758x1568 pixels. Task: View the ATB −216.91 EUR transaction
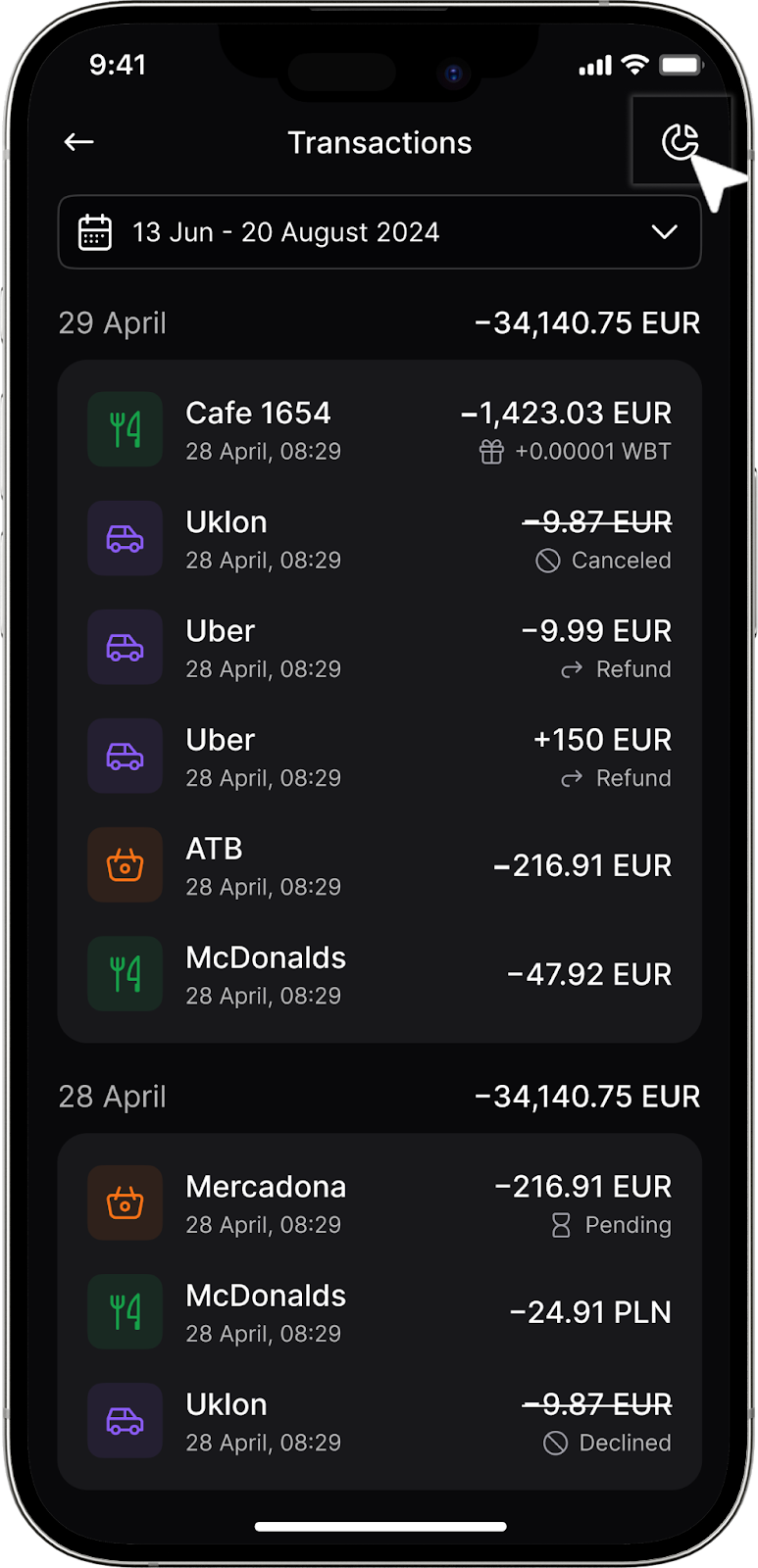tap(379, 865)
